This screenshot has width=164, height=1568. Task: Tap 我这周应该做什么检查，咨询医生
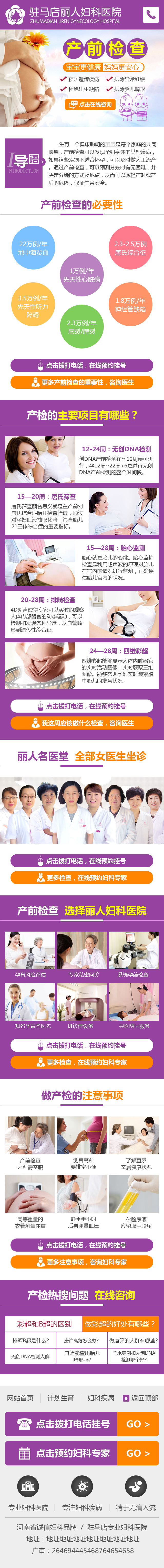[x=82, y=723]
